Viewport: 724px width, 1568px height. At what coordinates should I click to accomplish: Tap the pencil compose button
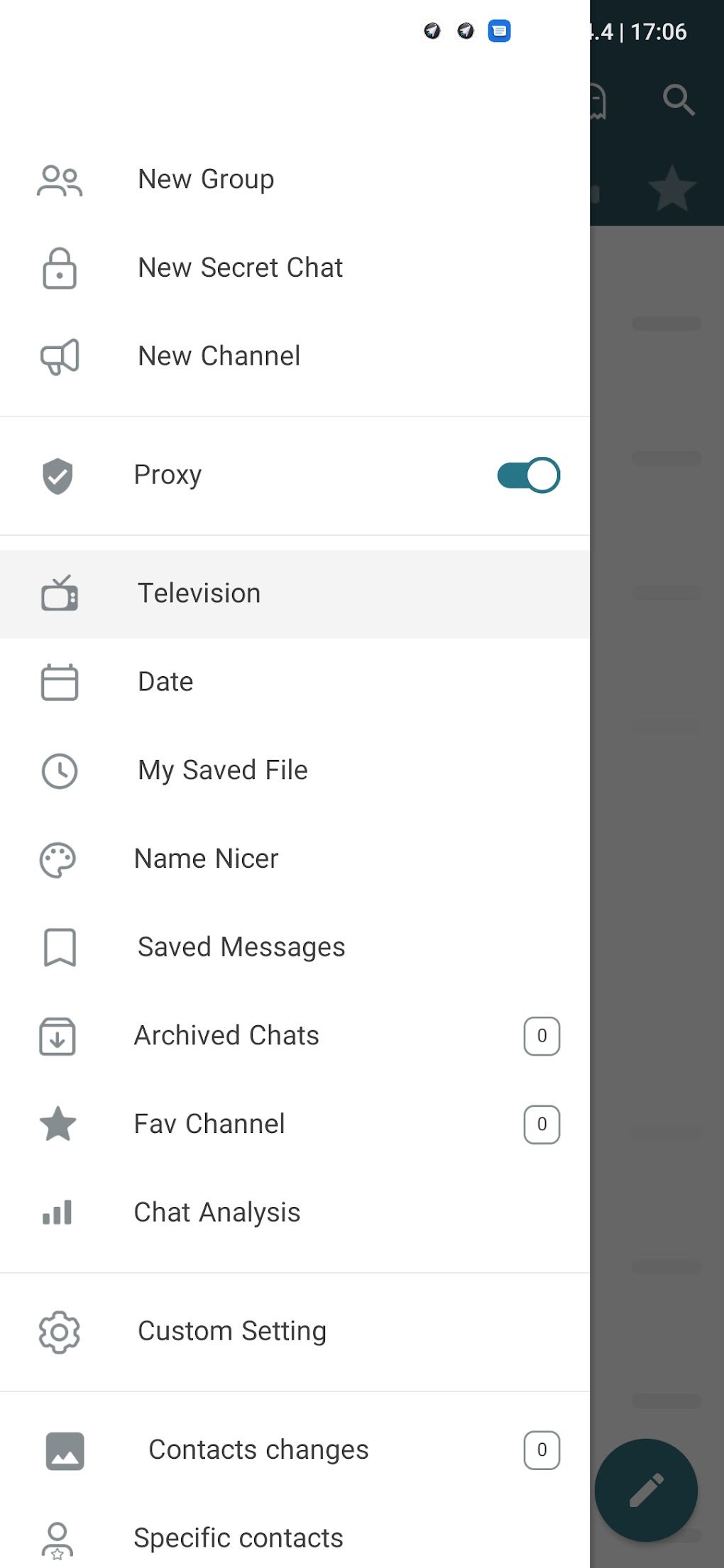coord(646,1489)
